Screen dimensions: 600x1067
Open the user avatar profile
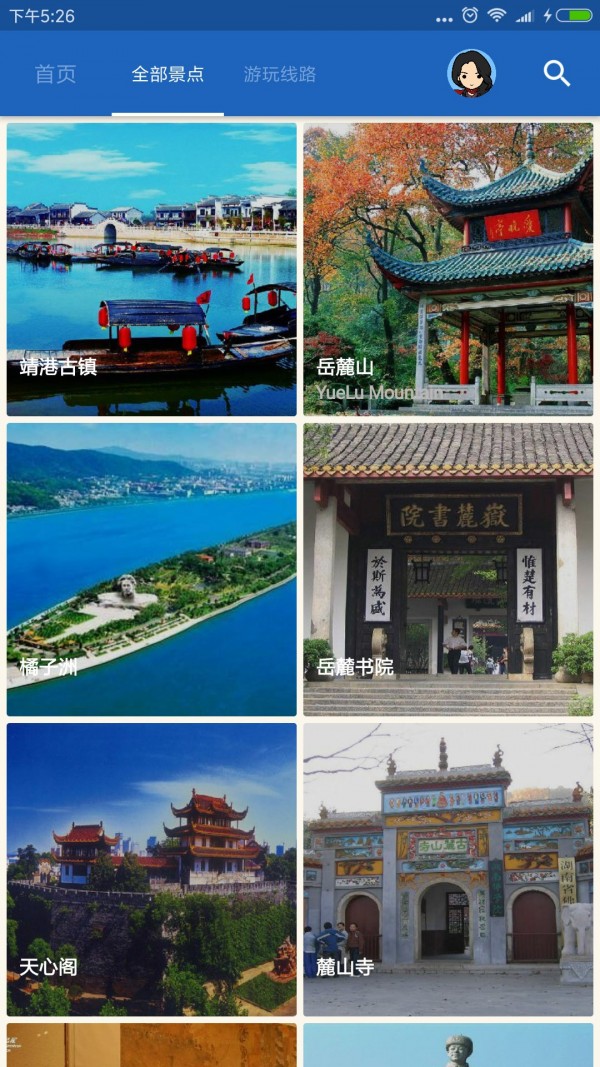(471, 73)
